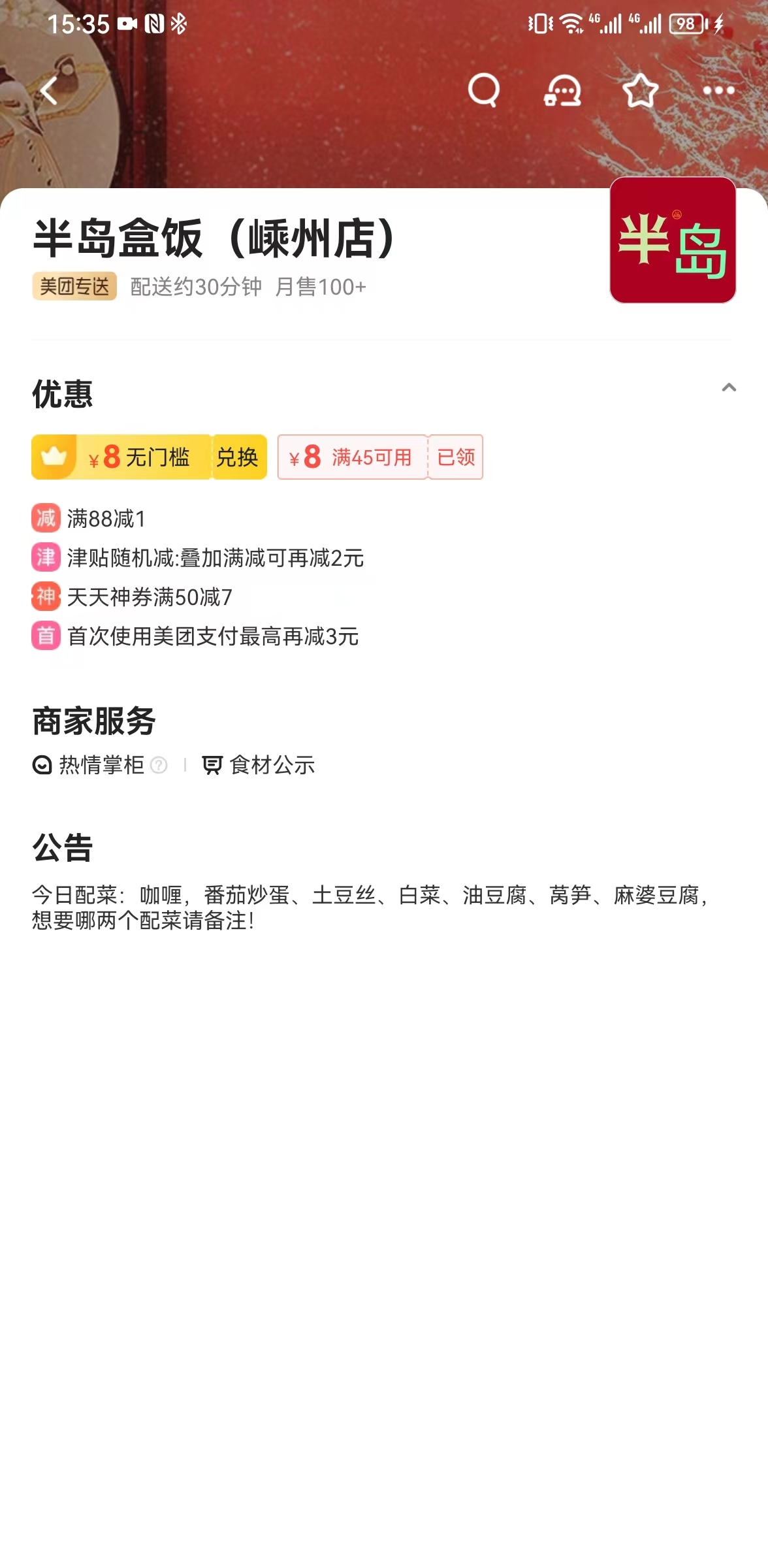Viewport: 768px width, 1568px height.
Task: Tap the help icon beside 热情掌柜
Action: [159, 765]
